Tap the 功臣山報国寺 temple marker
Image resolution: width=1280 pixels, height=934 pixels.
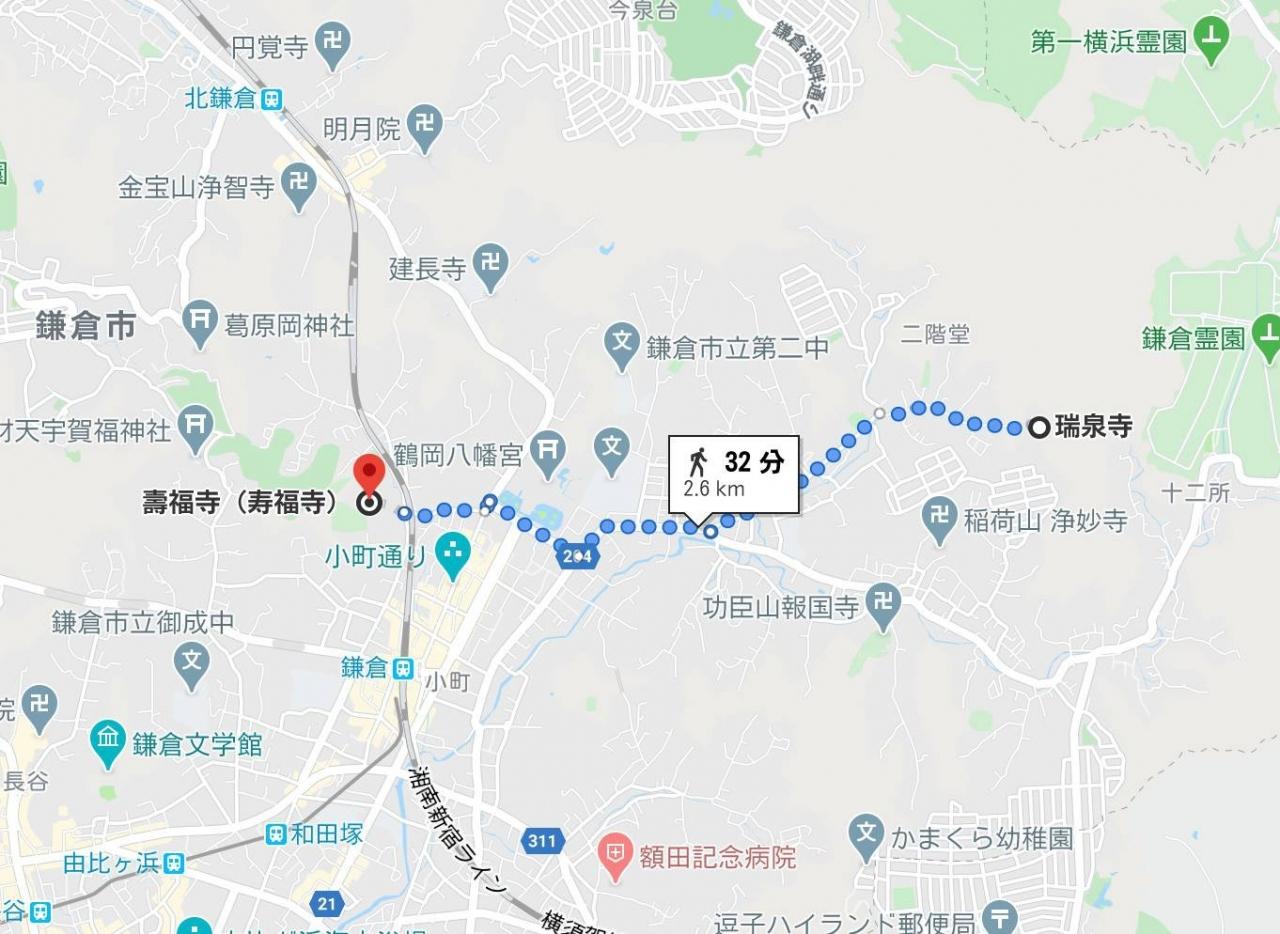[x=882, y=605]
